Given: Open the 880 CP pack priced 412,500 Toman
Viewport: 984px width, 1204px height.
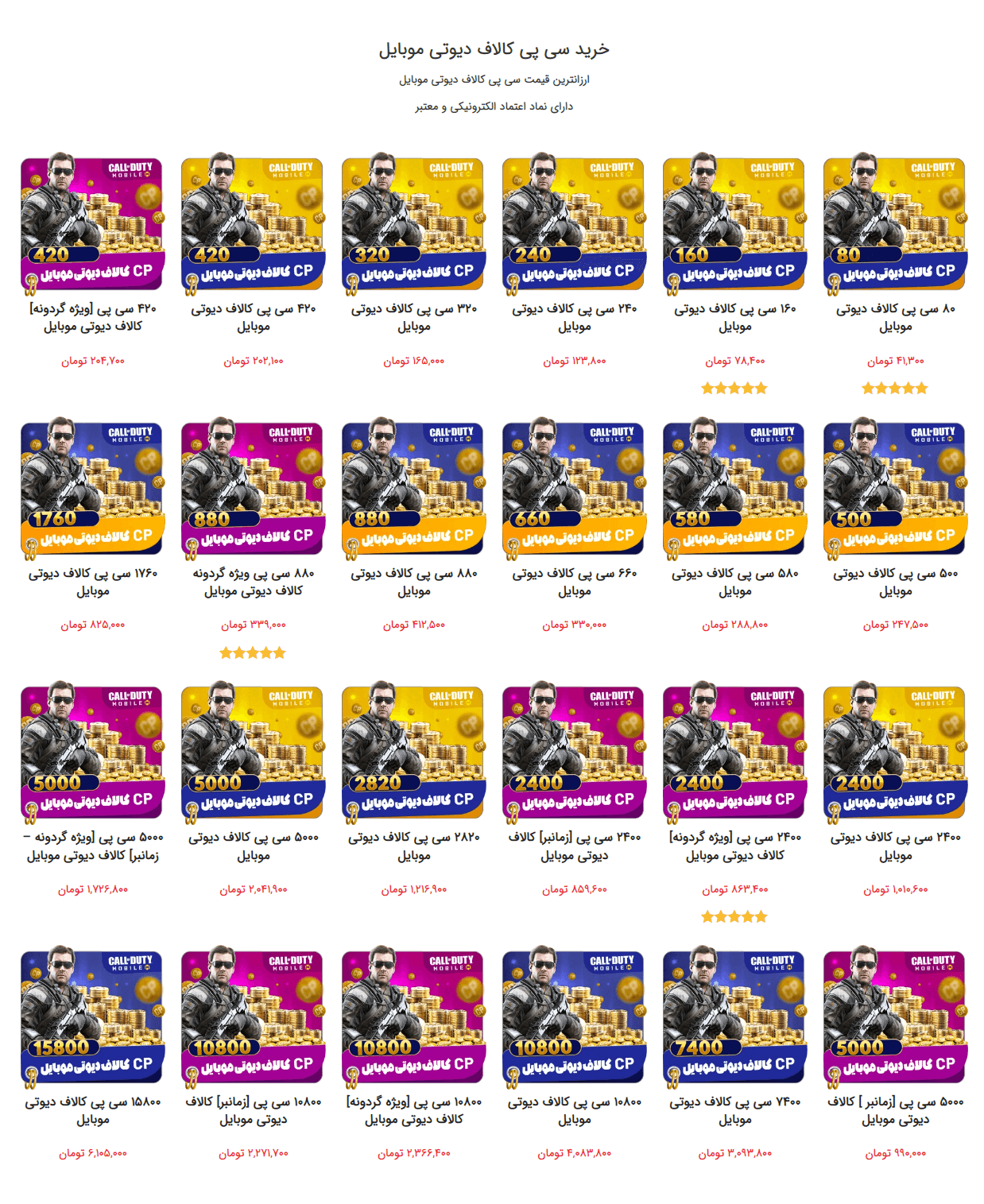Looking at the screenshot, I should tap(413, 487).
